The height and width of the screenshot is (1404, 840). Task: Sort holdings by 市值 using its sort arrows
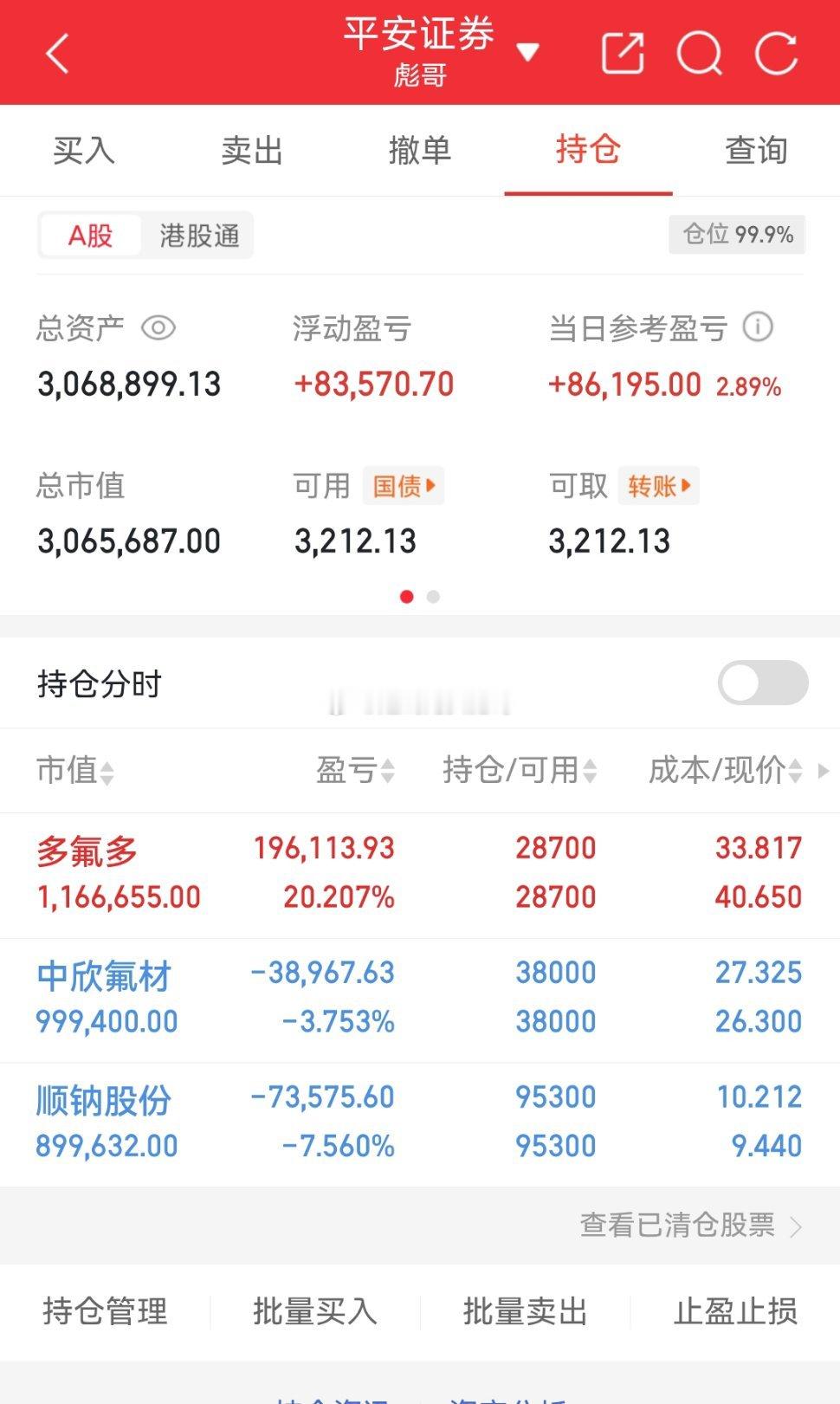[107, 771]
